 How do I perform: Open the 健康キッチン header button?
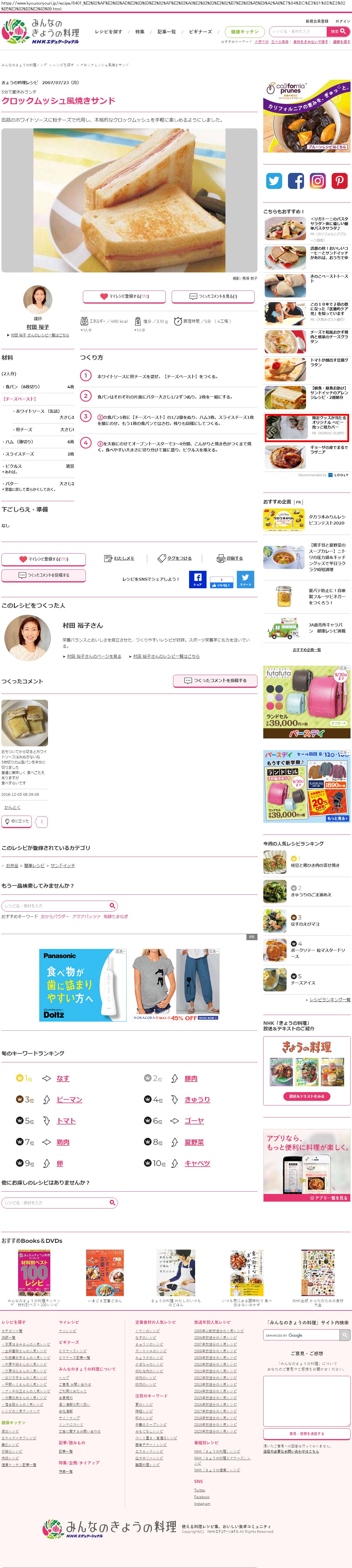pos(244,32)
